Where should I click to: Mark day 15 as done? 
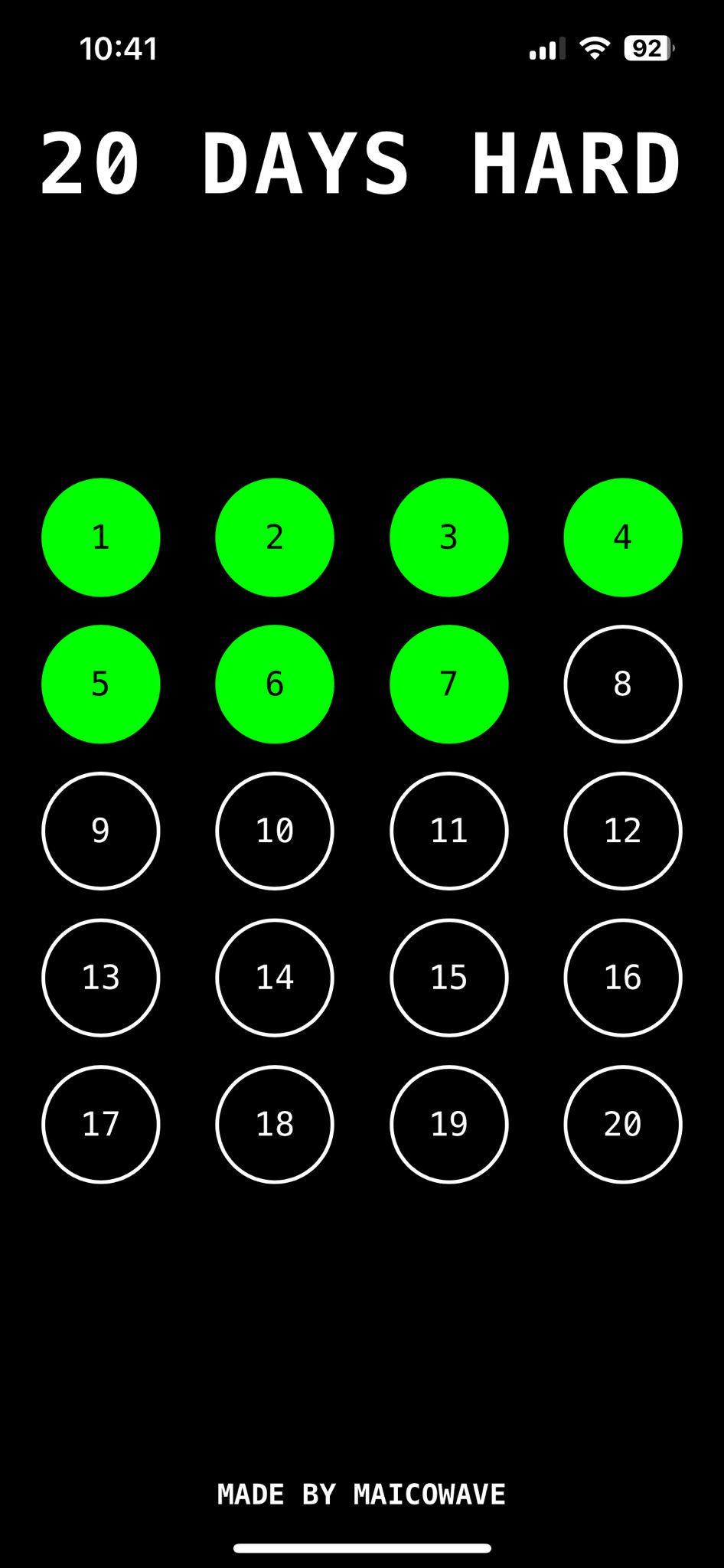coord(449,978)
